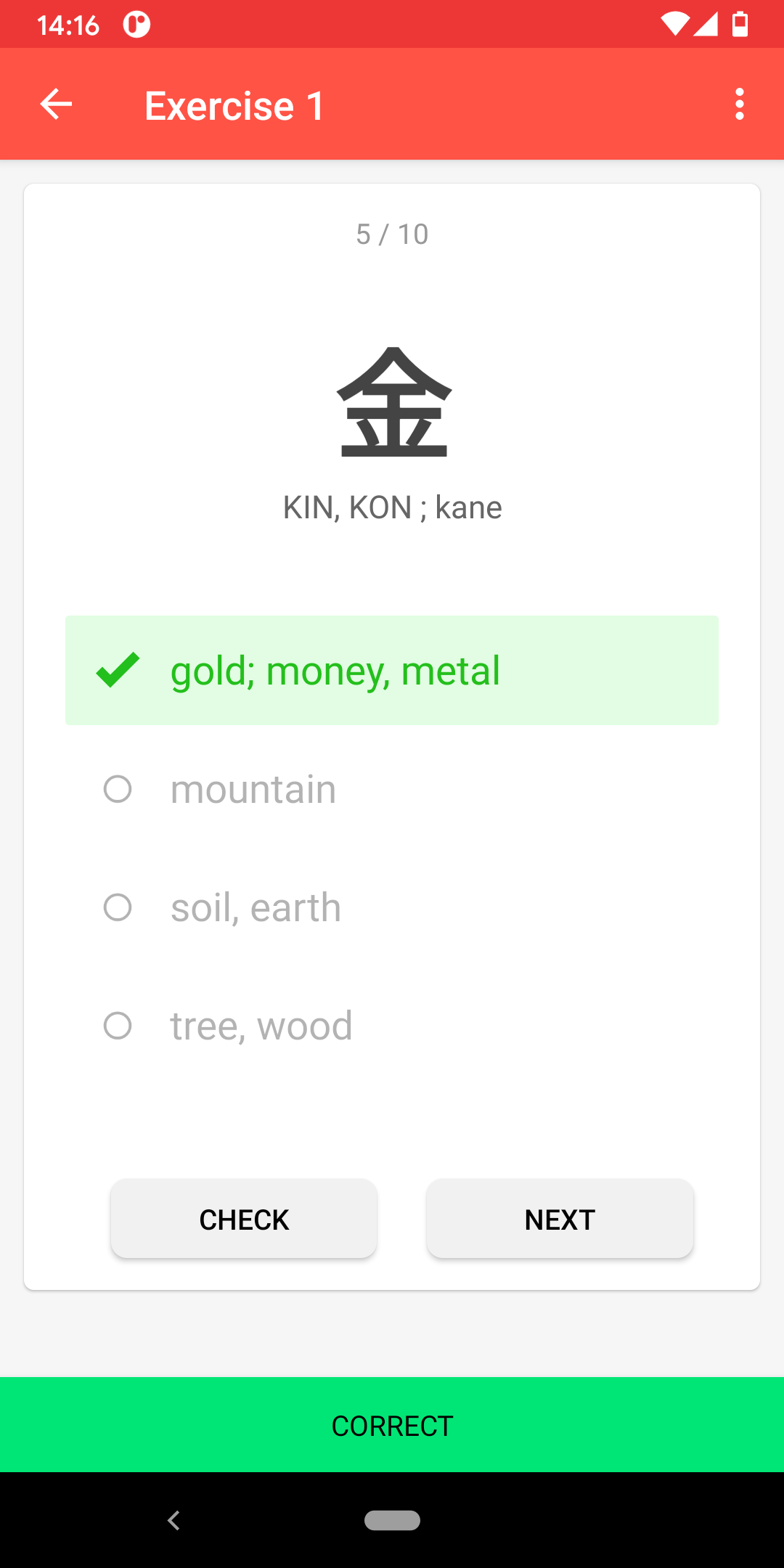Tap the home pill in navigation bar
The width and height of the screenshot is (784, 1568).
(392, 1520)
